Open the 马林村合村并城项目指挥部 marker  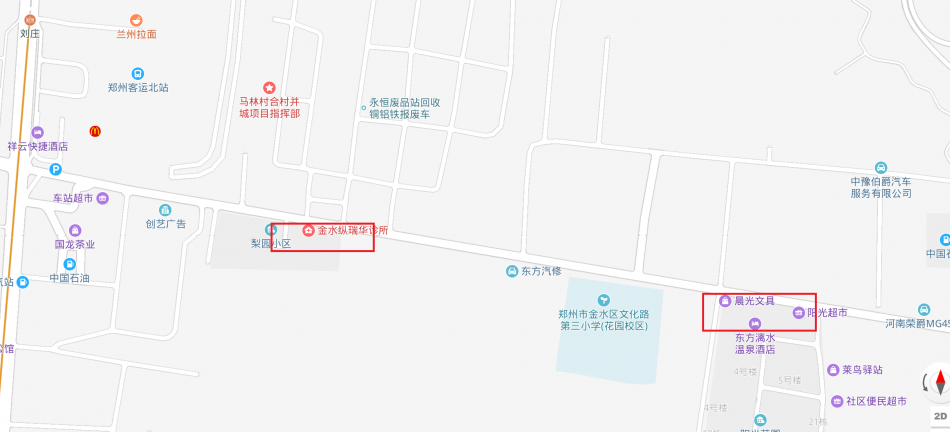[x=269, y=88]
